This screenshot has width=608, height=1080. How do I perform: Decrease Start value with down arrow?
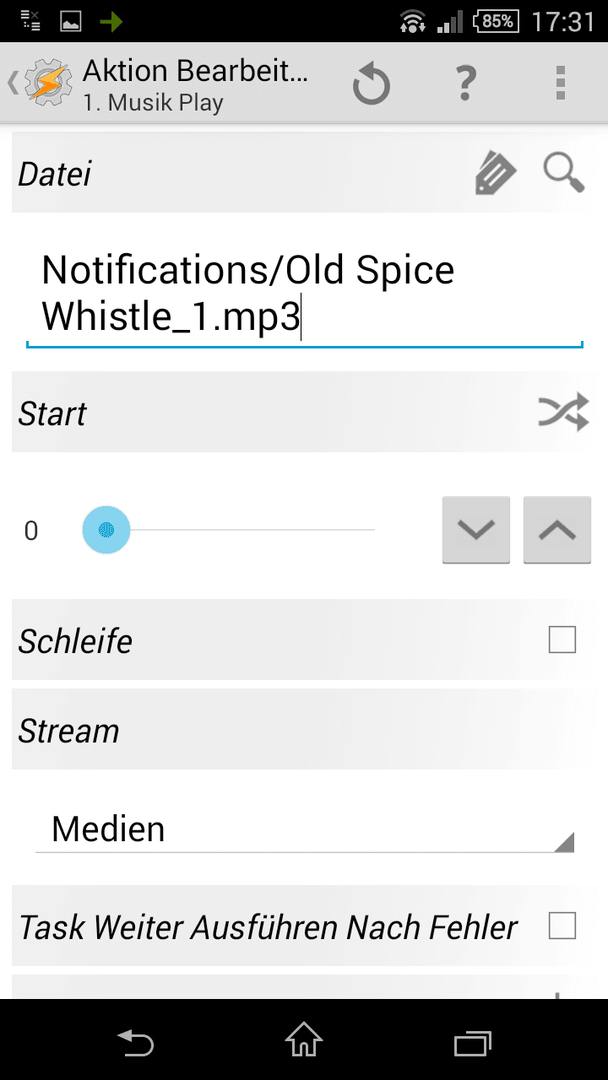pyautogui.click(x=476, y=530)
